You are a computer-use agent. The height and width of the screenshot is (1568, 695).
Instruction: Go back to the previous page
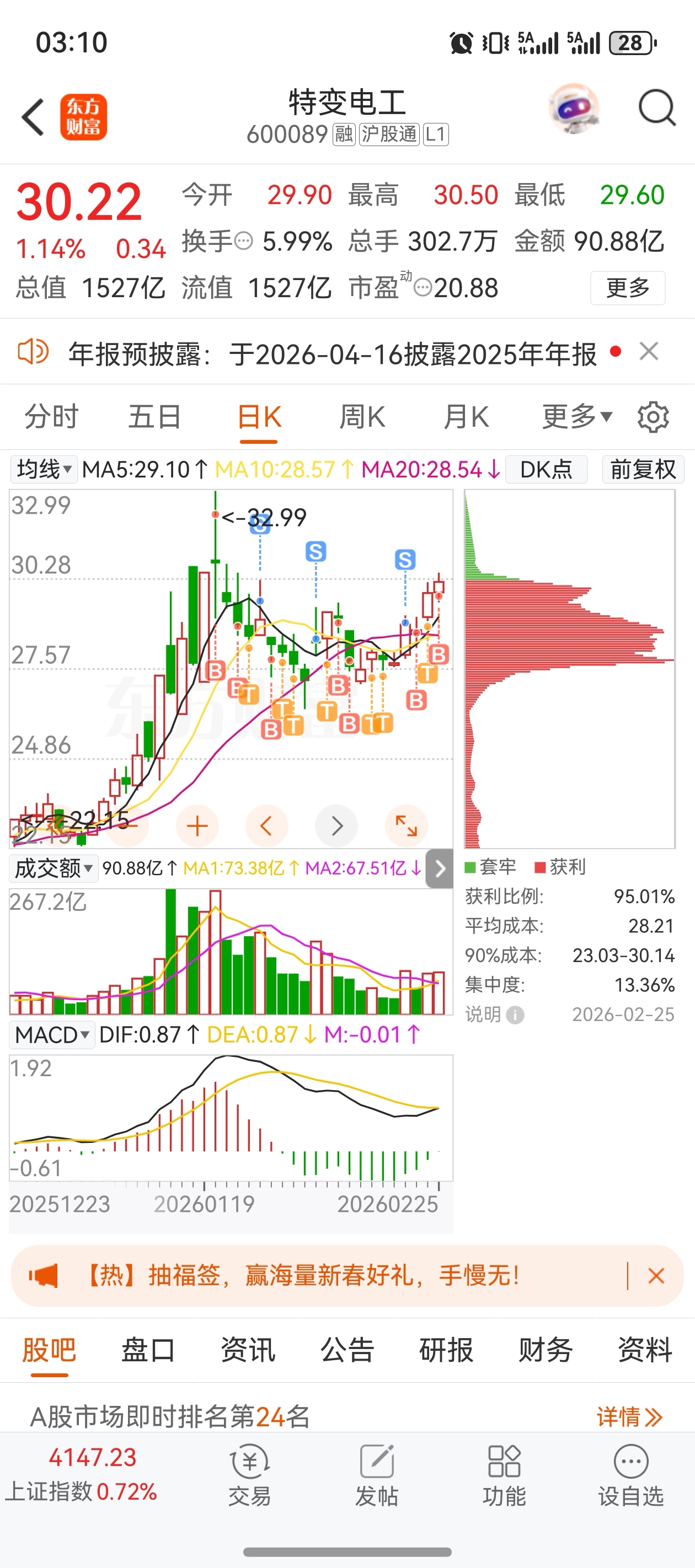34,117
